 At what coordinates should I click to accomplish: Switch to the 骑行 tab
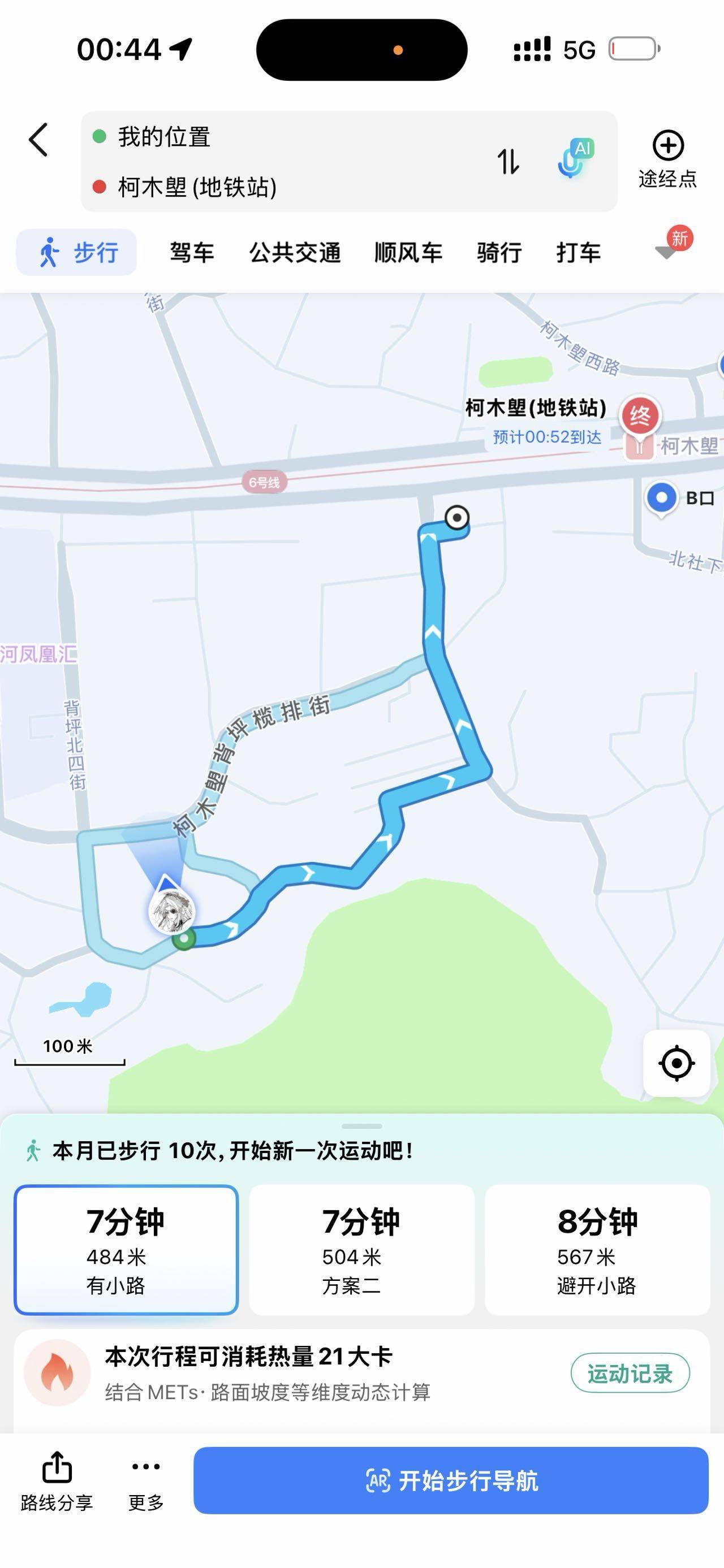pos(499,252)
